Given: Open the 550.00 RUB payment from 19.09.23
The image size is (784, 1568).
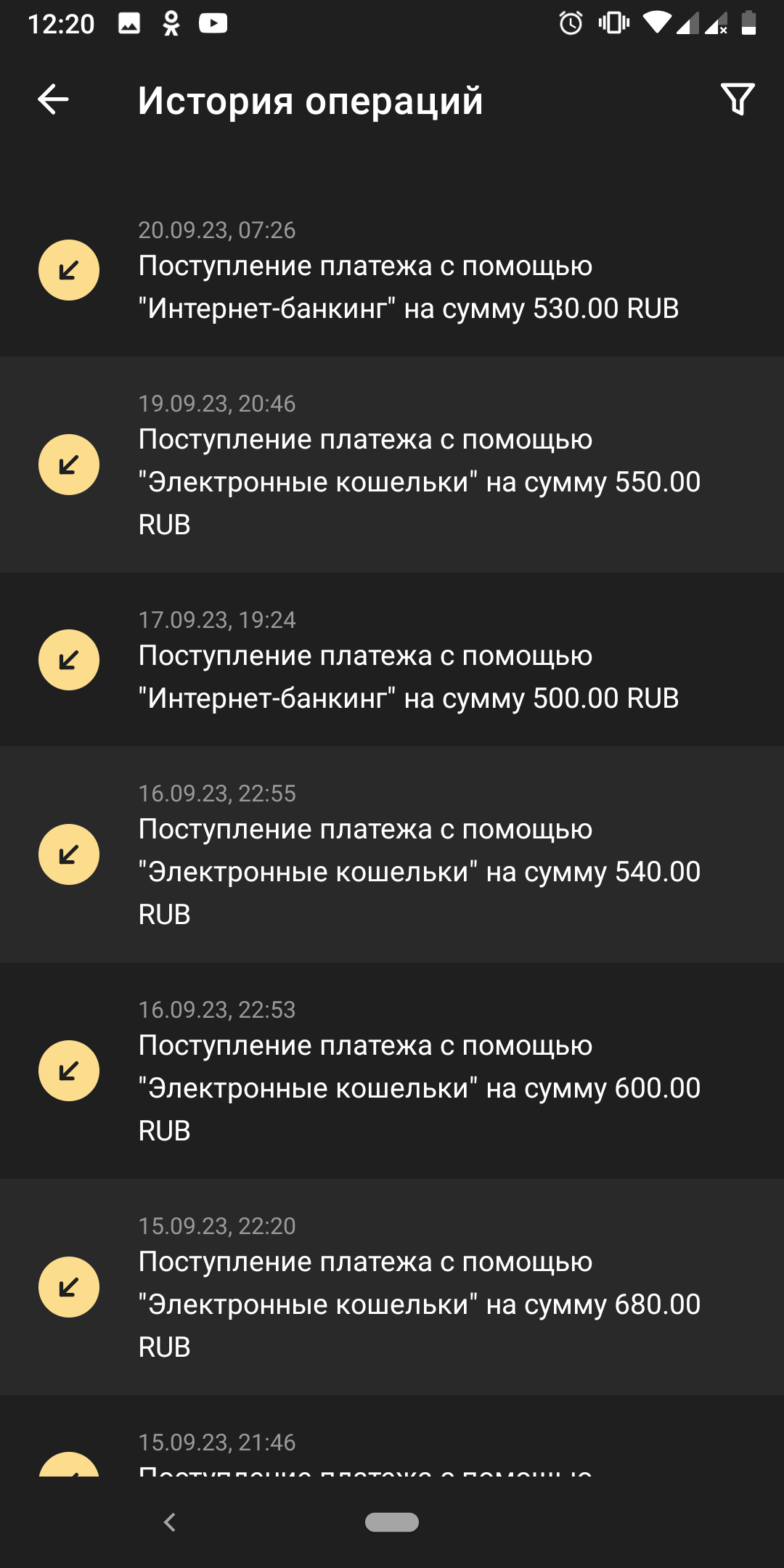Looking at the screenshot, I should pos(392,465).
